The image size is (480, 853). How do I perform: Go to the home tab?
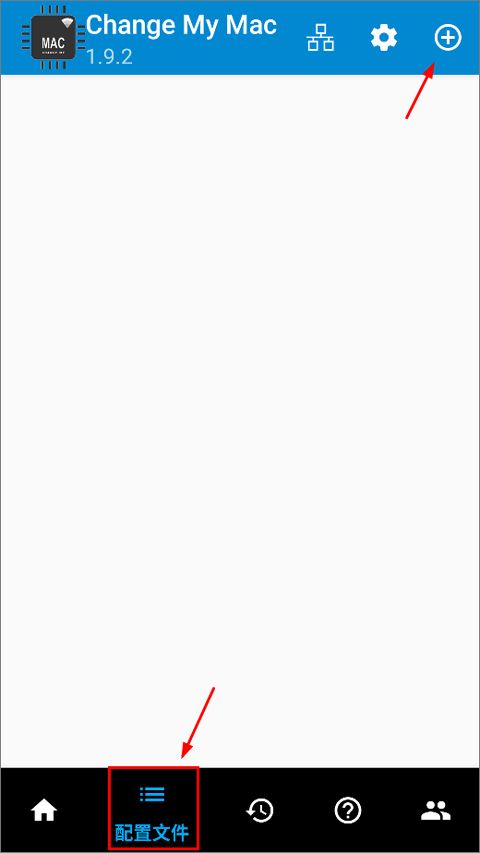44,811
